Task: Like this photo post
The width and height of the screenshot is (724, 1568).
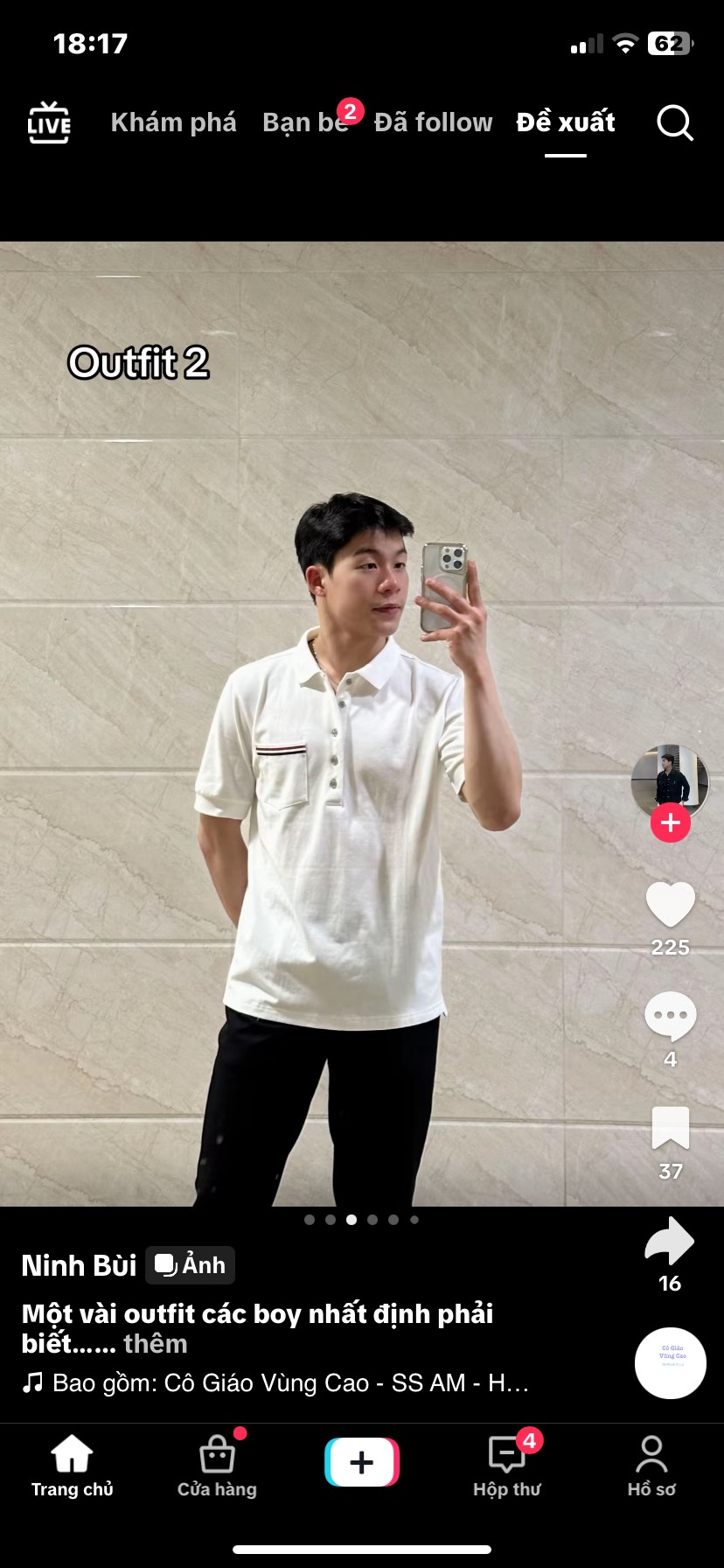Action: click(670, 905)
